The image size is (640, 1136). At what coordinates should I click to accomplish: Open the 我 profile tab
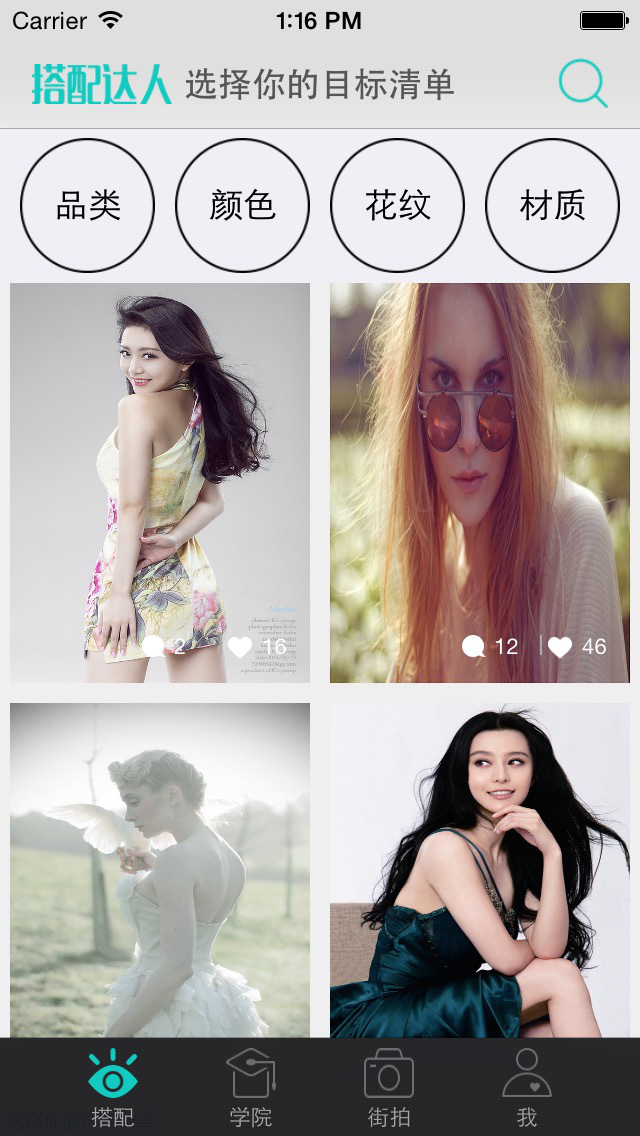coord(527,1088)
